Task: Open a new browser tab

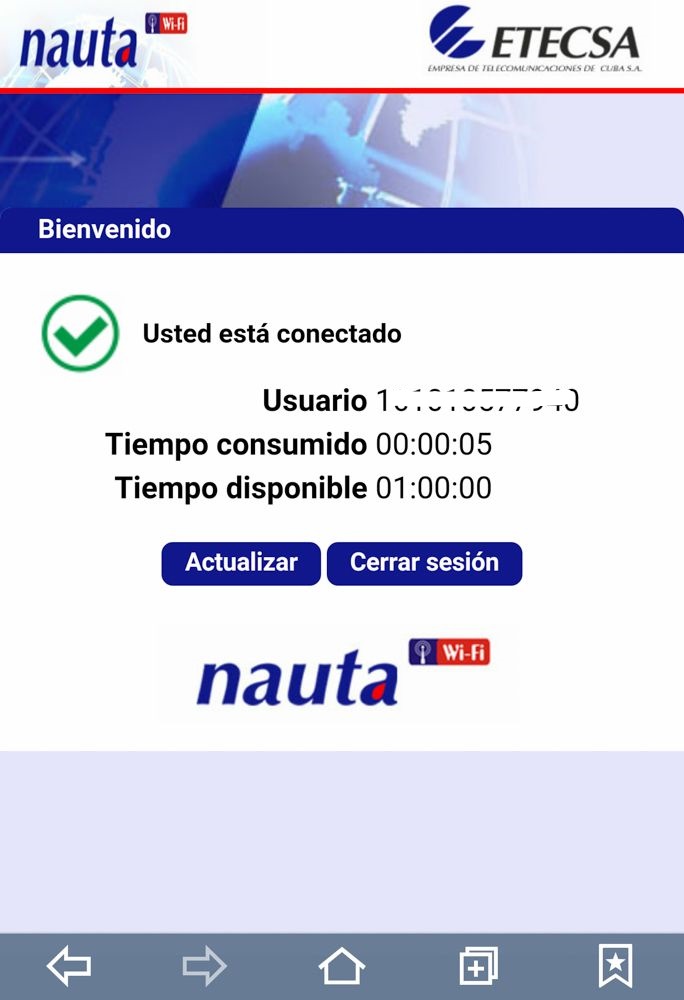Action: click(478, 966)
